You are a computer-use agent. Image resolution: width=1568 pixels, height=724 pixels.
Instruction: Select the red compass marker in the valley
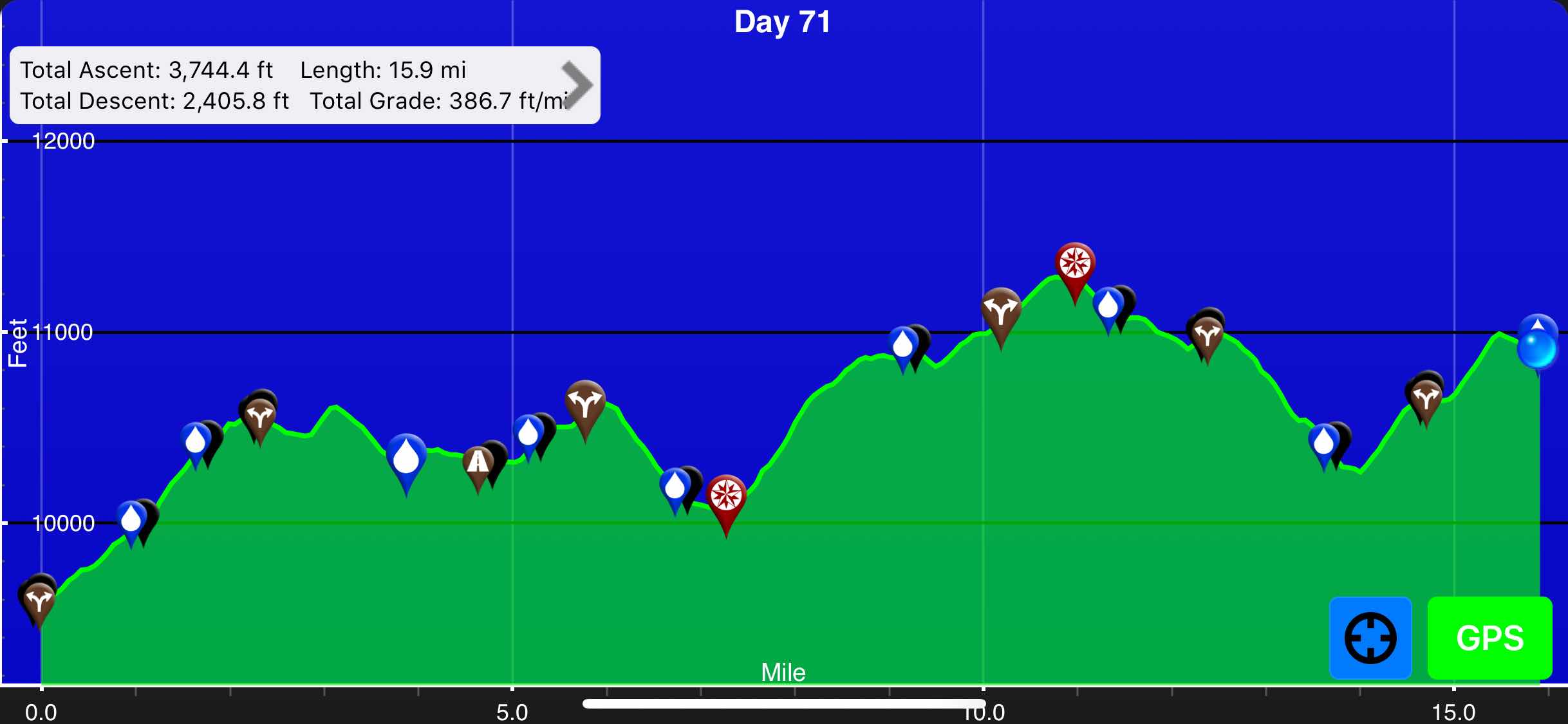[726, 497]
